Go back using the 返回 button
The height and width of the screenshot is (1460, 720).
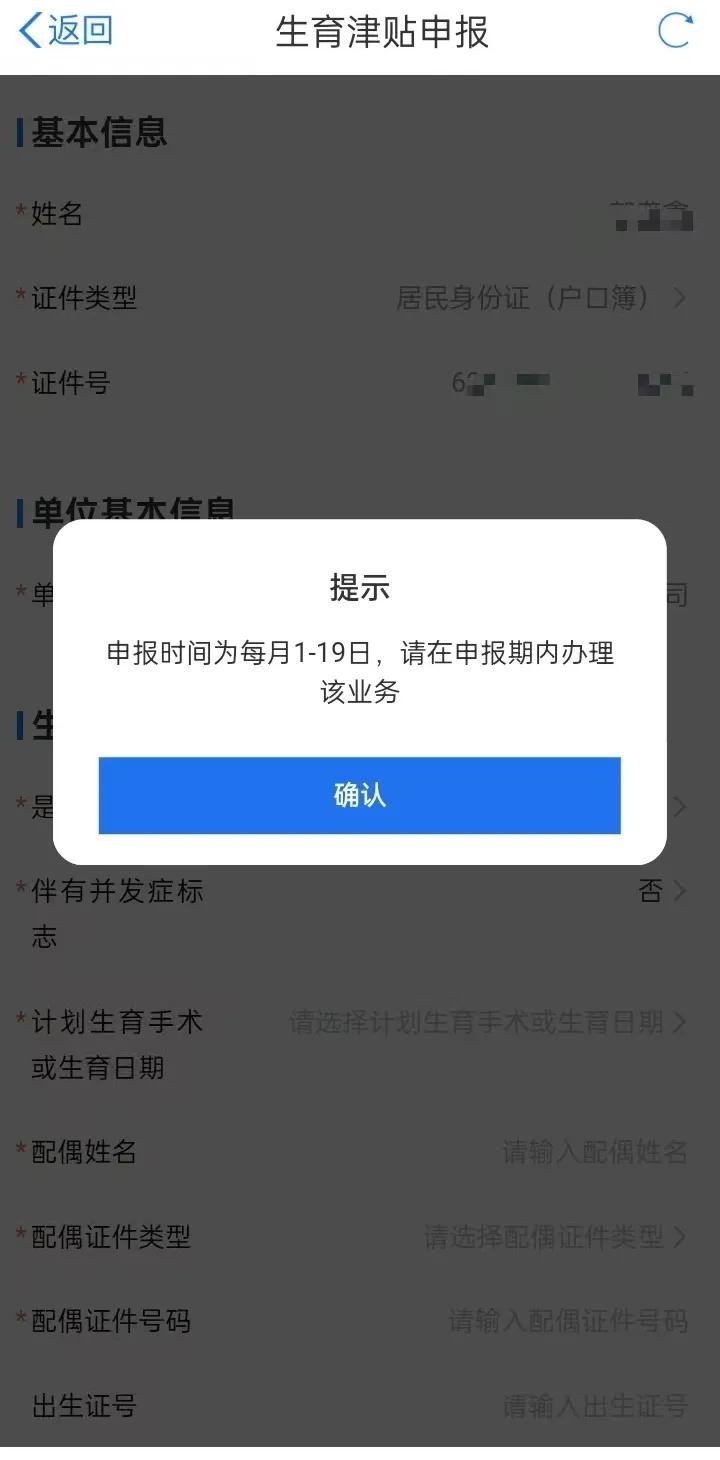pyautogui.click(x=66, y=31)
